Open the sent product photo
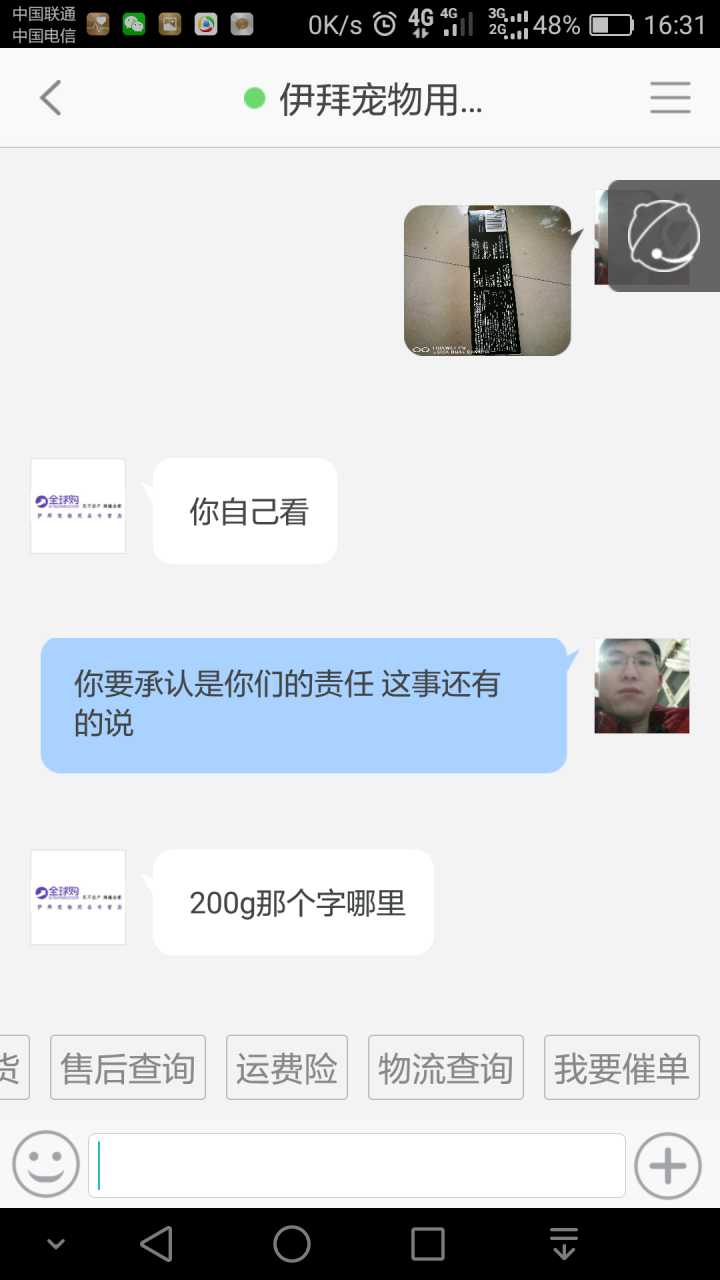The height and width of the screenshot is (1280, 720). [487, 280]
